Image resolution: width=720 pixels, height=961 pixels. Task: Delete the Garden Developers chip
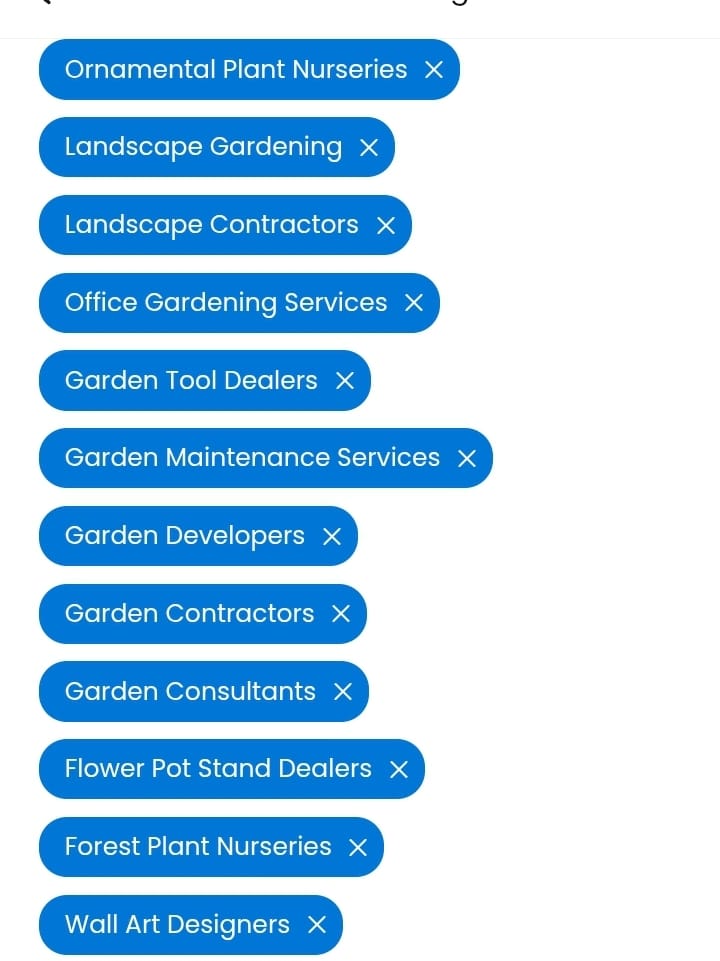click(x=332, y=537)
